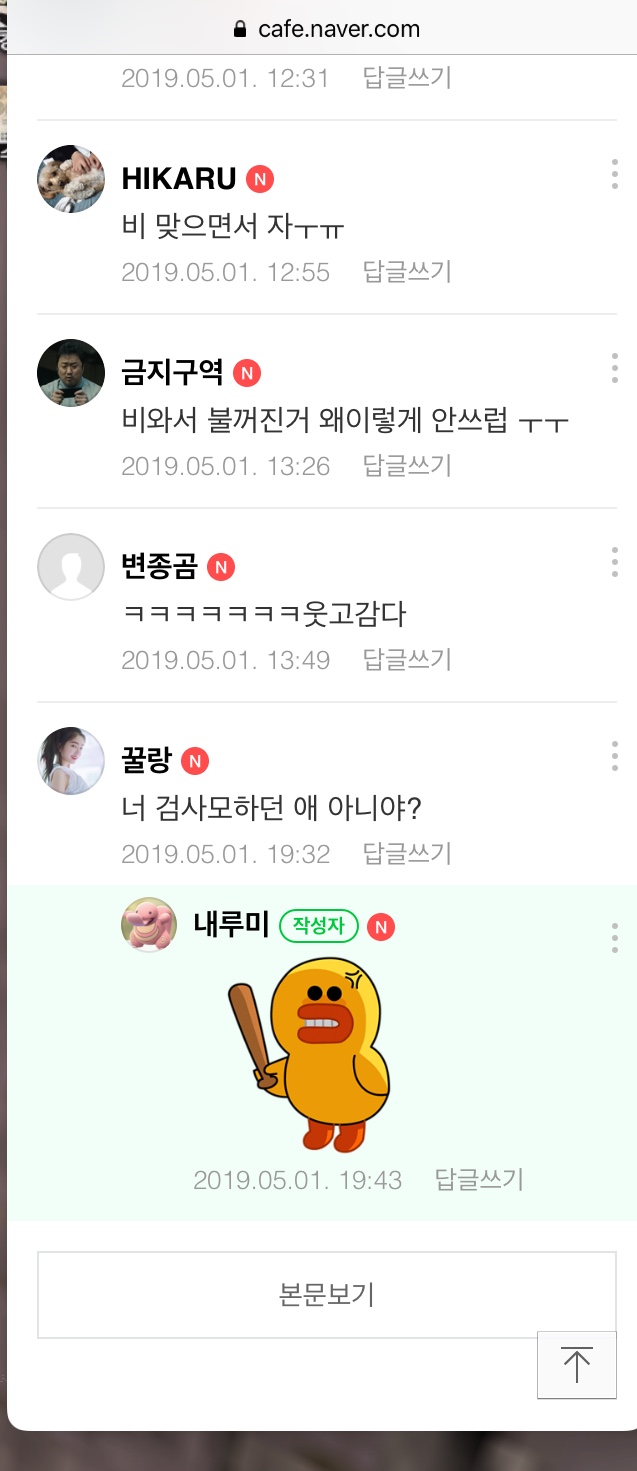Visit 내루미's profile by tapping the nickname
This screenshot has height=1471, width=637.
coord(231,925)
